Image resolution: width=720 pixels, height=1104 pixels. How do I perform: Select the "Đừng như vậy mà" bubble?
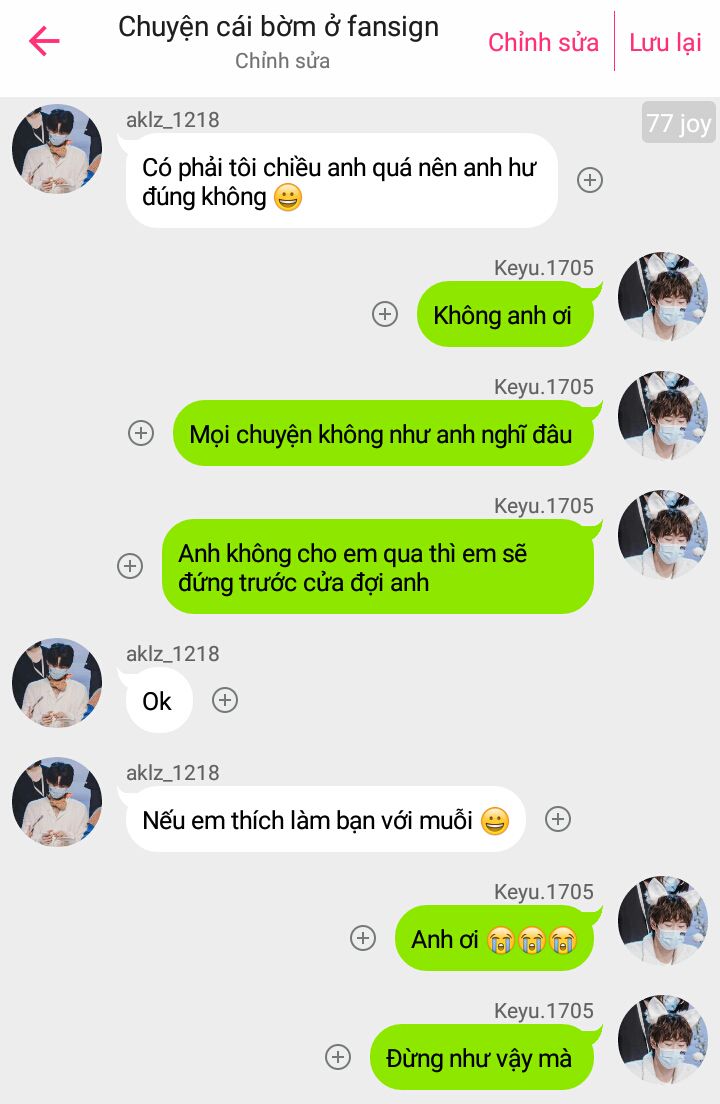tap(481, 1058)
